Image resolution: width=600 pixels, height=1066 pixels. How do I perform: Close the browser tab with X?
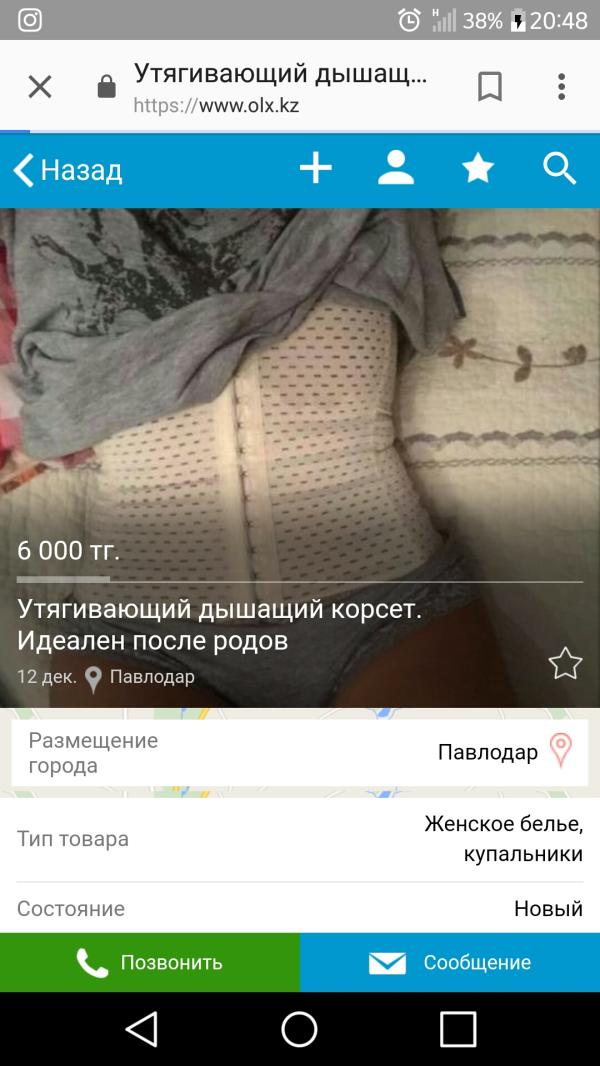[x=40, y=88]
